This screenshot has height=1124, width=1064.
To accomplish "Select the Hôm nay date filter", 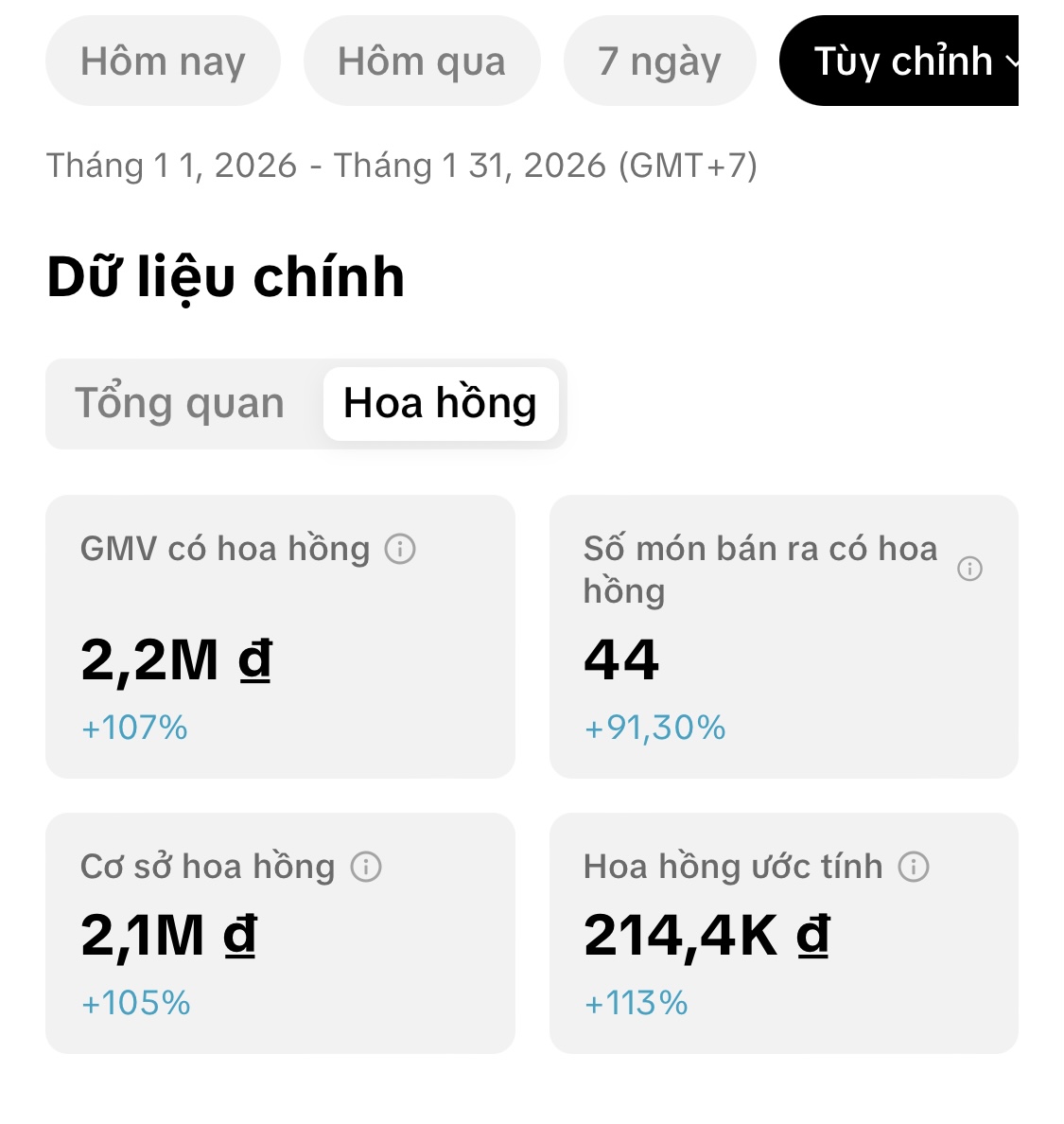I will click(163, 61).
